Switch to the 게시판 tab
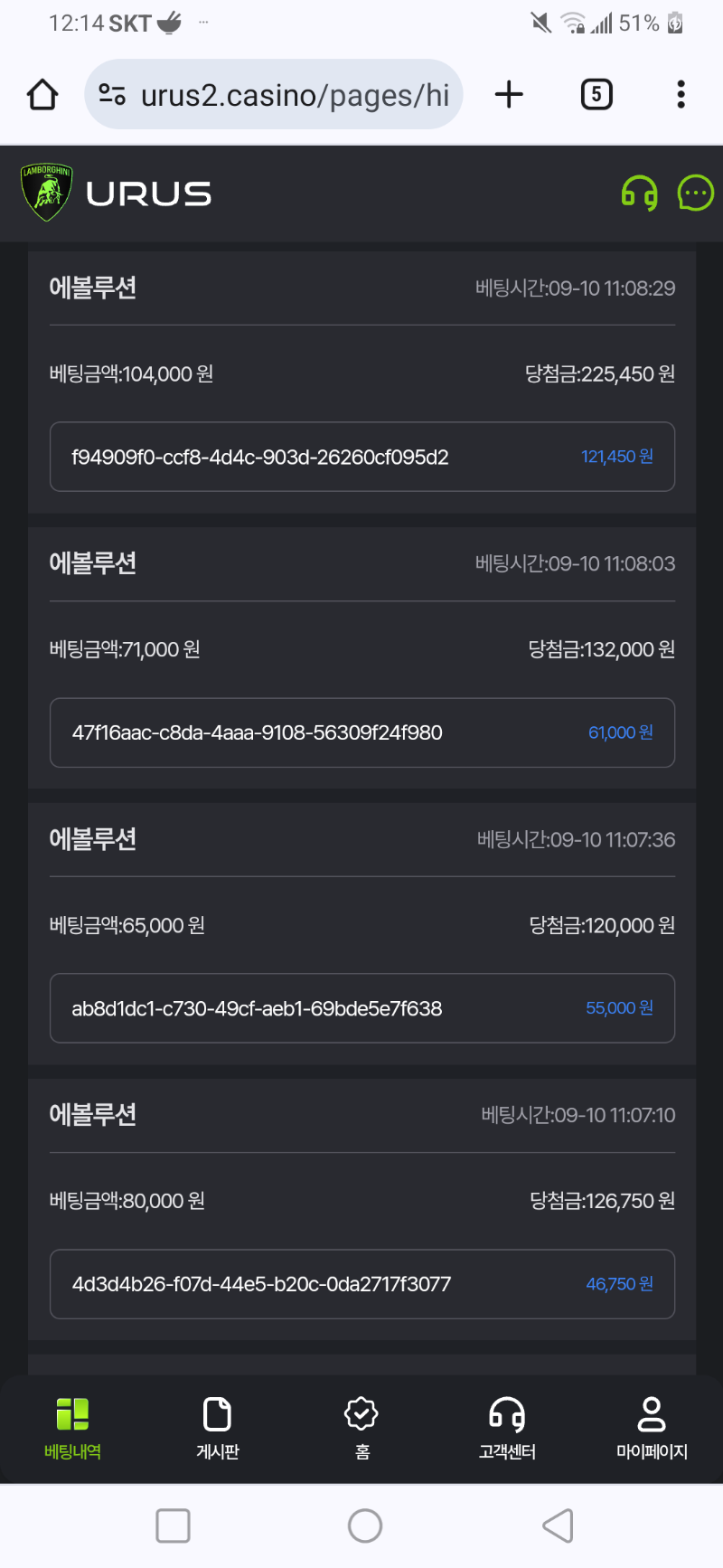 [217, 1429]
